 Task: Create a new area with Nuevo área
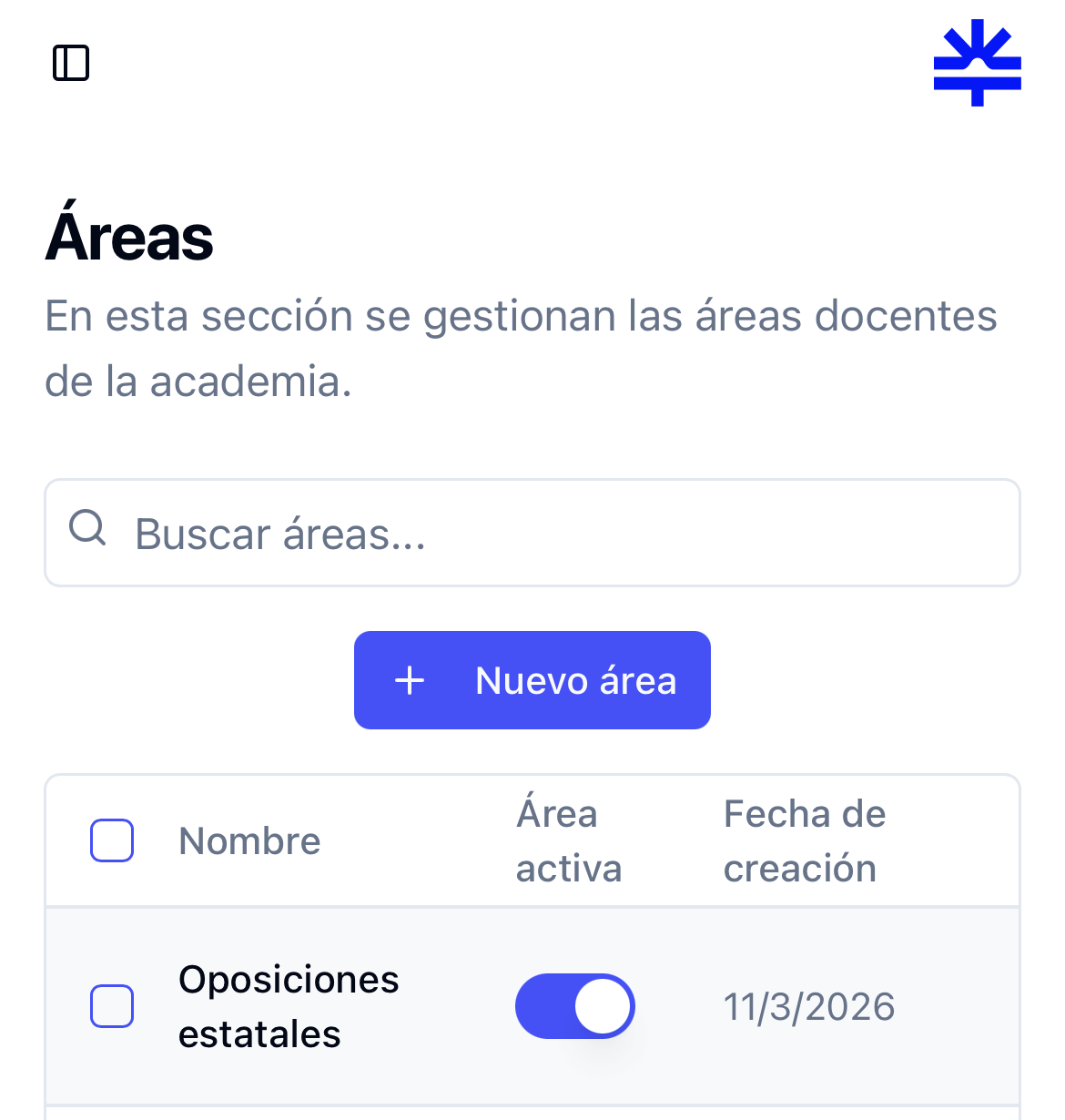(x=532, y=680)
